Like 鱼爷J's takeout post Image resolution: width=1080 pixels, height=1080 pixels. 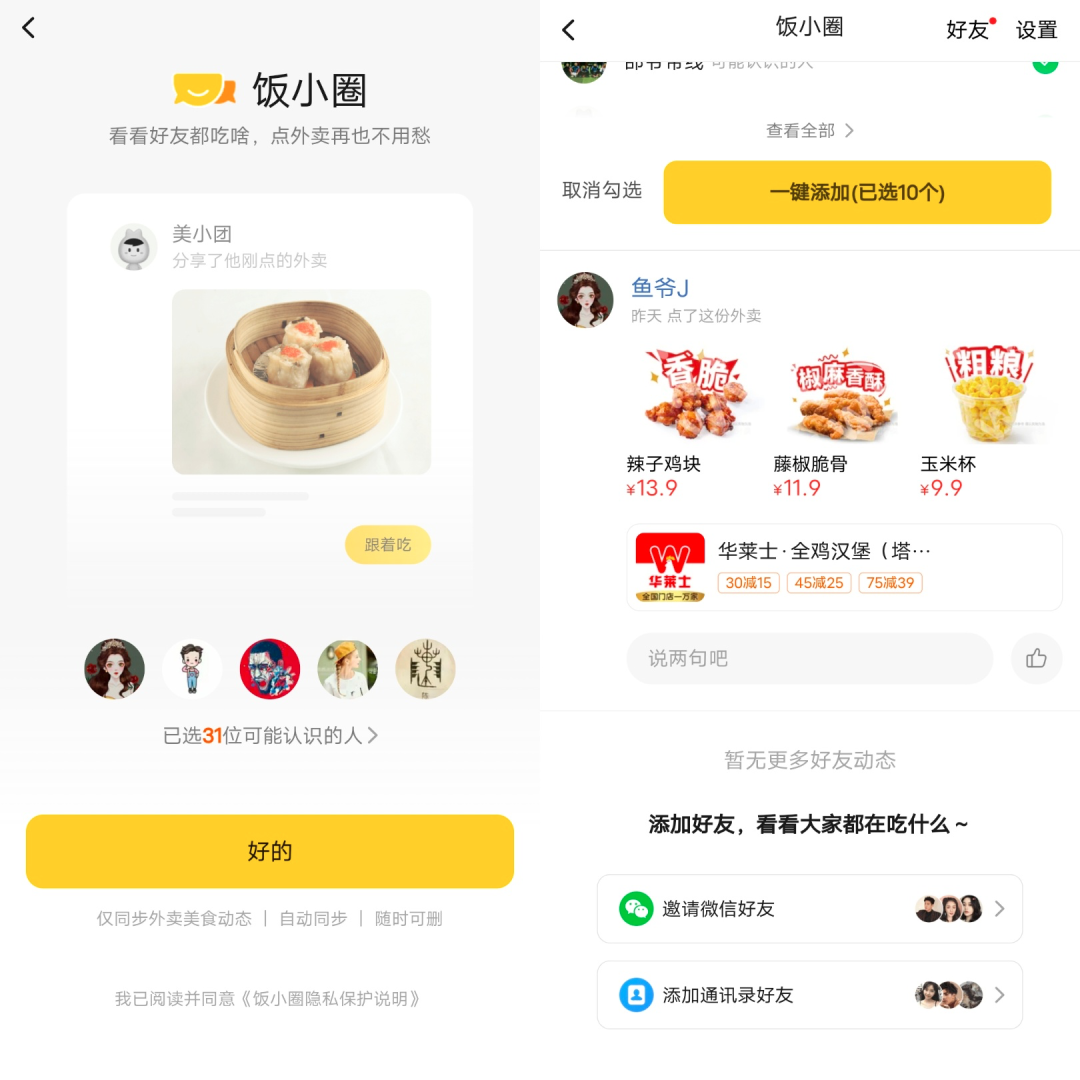(x=1036, y=658)
